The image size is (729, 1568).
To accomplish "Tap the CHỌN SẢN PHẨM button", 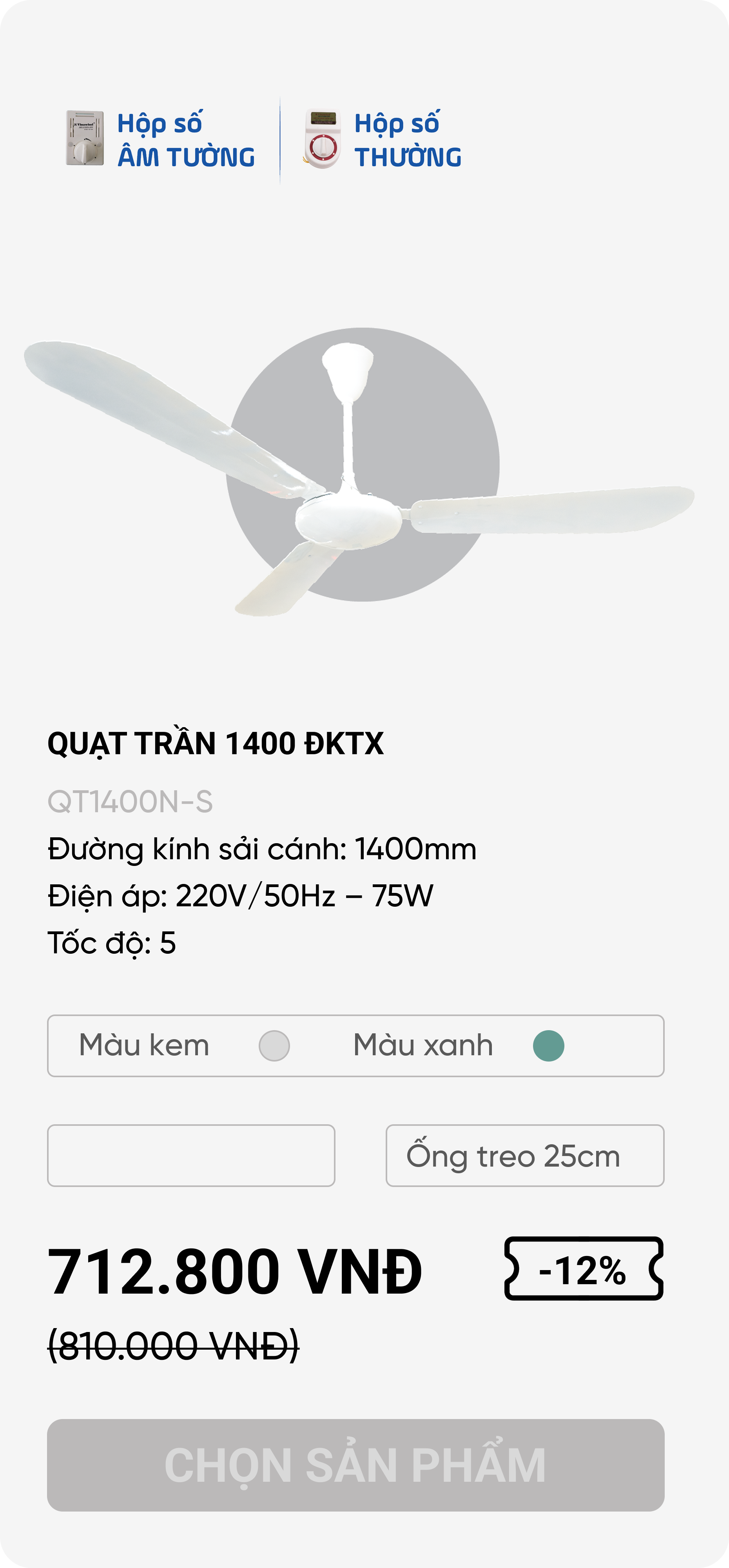I will point(355,1465).
